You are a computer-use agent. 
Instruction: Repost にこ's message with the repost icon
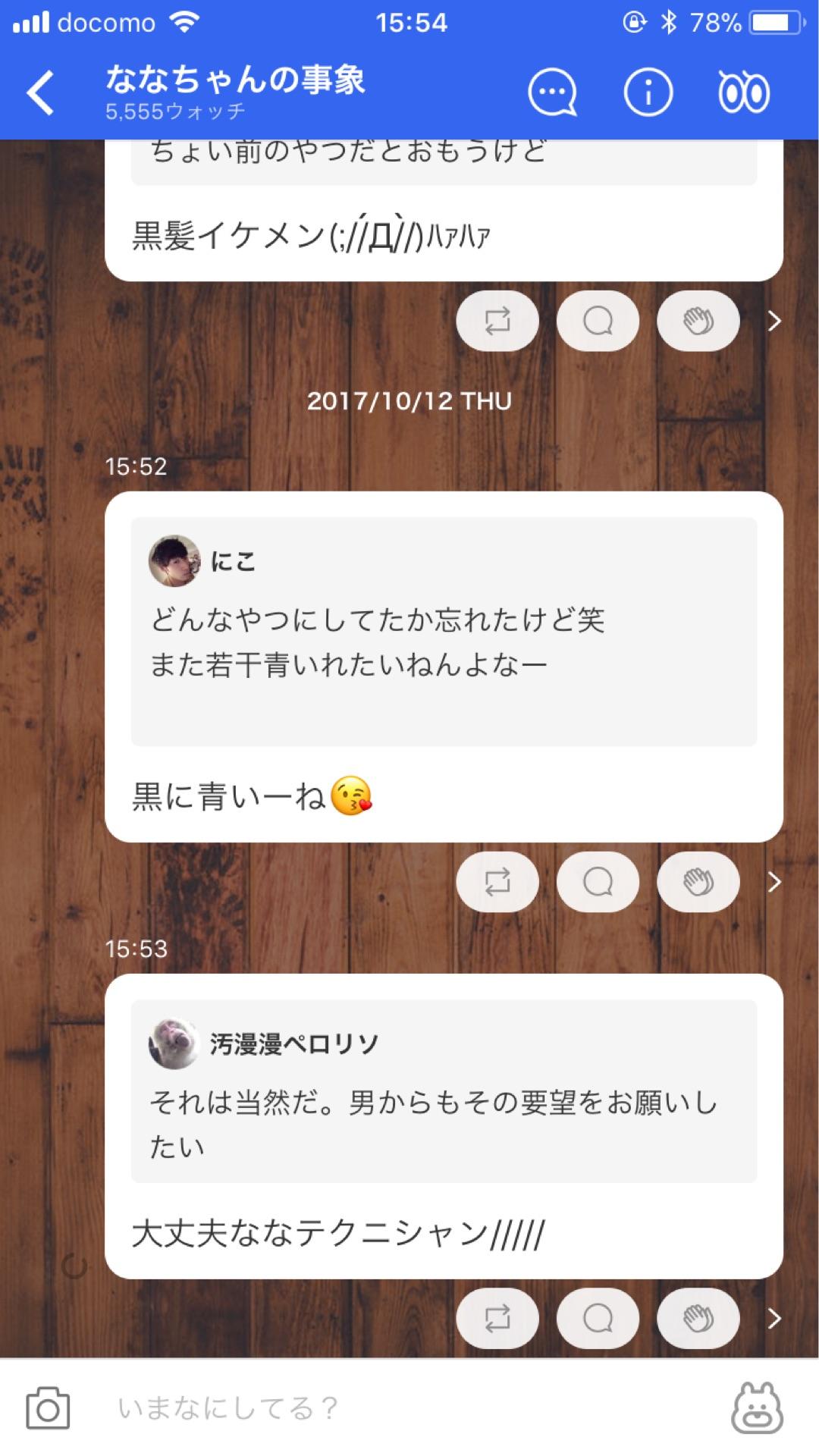(x=497, y=881)
